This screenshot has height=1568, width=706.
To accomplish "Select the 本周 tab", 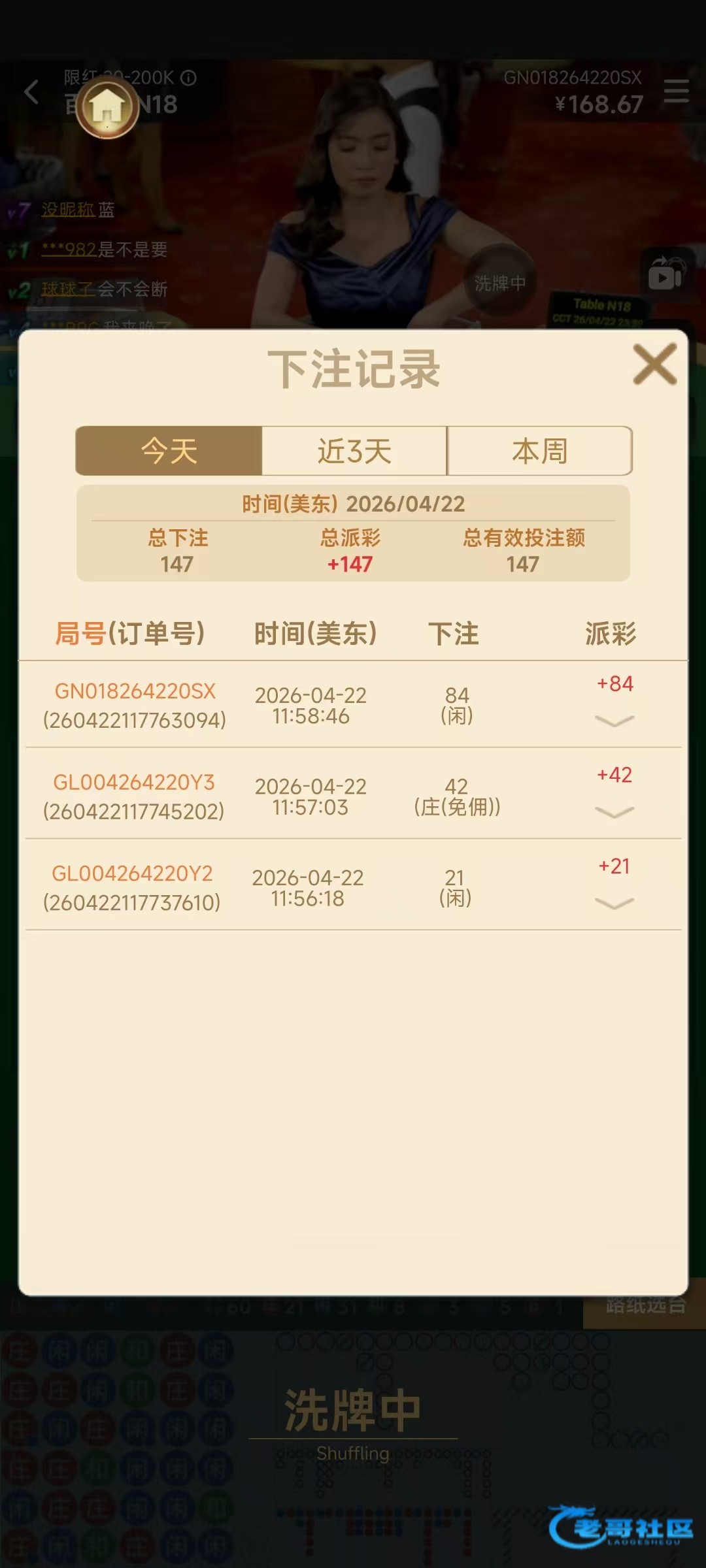I will click(540, 451).
